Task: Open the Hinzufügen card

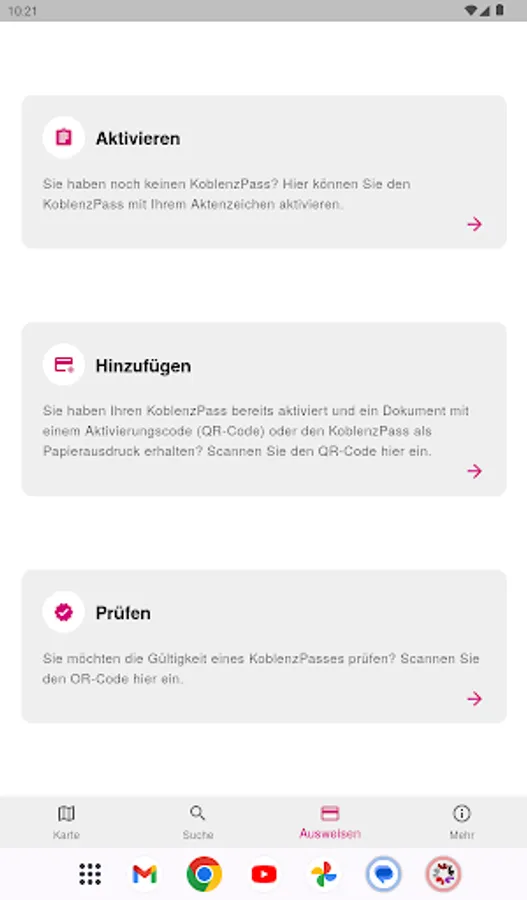Action: pyautogui.click(x=264, y=409)
